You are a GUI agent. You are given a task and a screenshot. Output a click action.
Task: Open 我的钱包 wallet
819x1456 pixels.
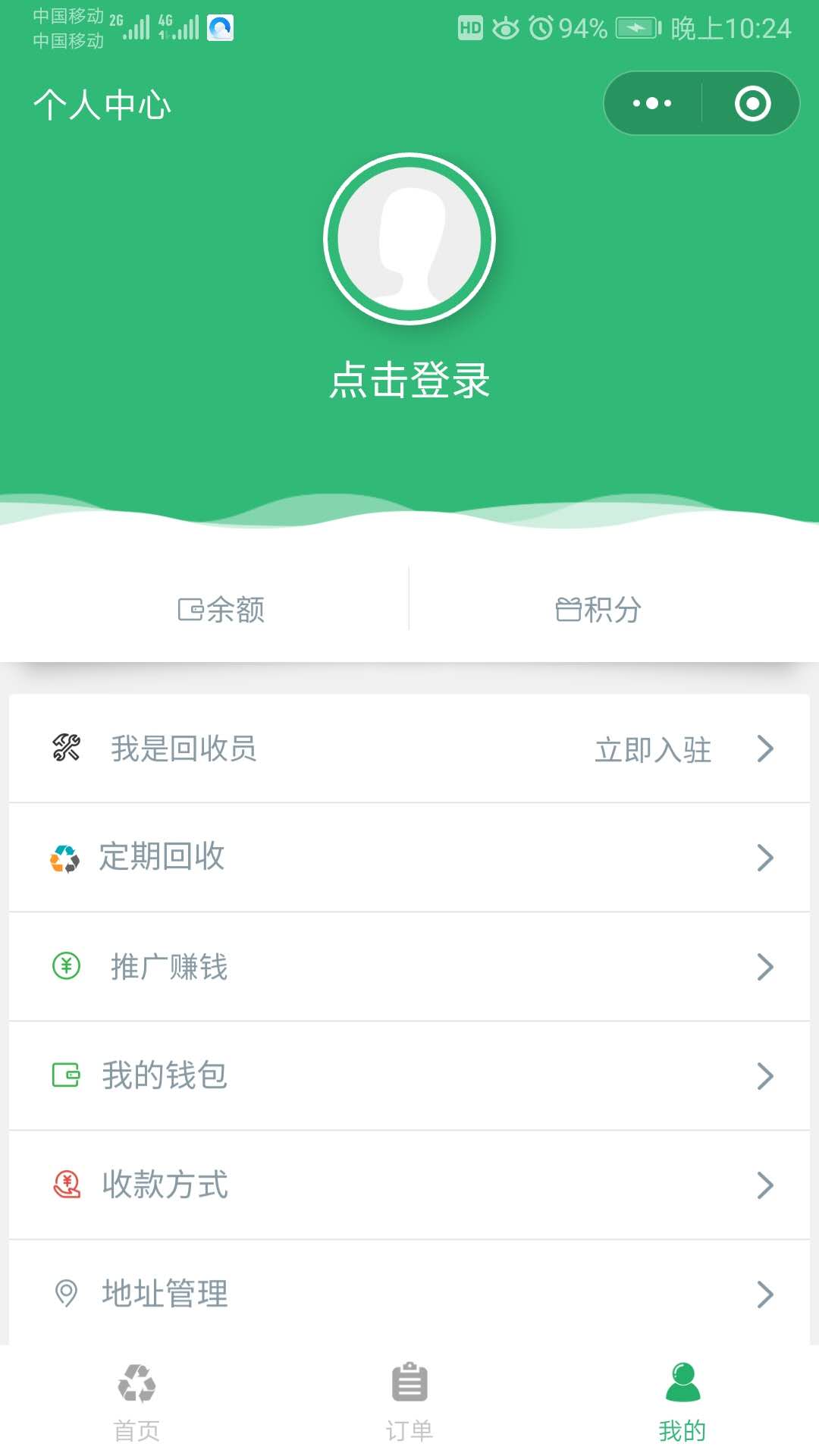(409, 1076)
